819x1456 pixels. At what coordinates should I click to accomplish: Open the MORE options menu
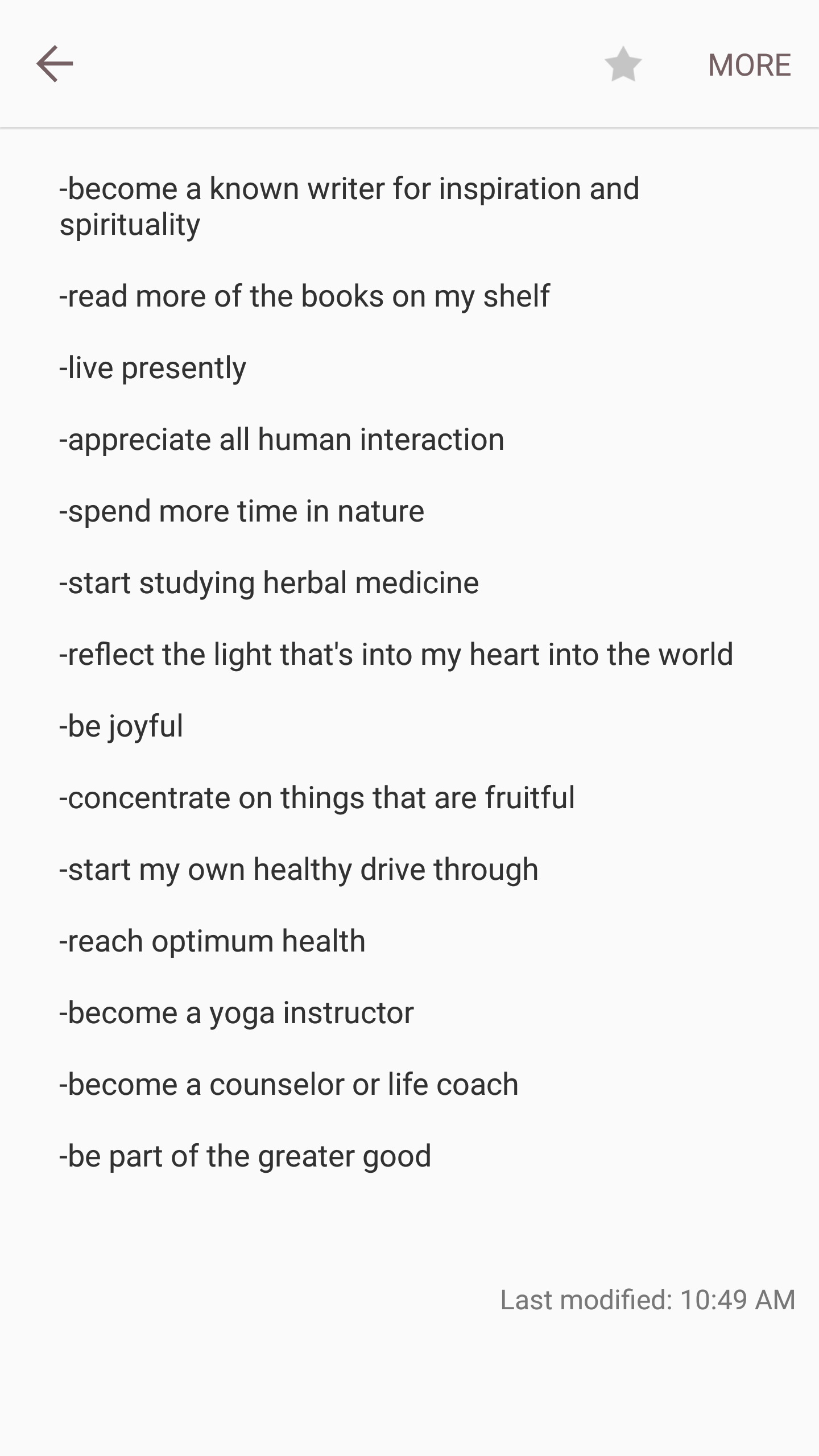click(x=749, y=65)
